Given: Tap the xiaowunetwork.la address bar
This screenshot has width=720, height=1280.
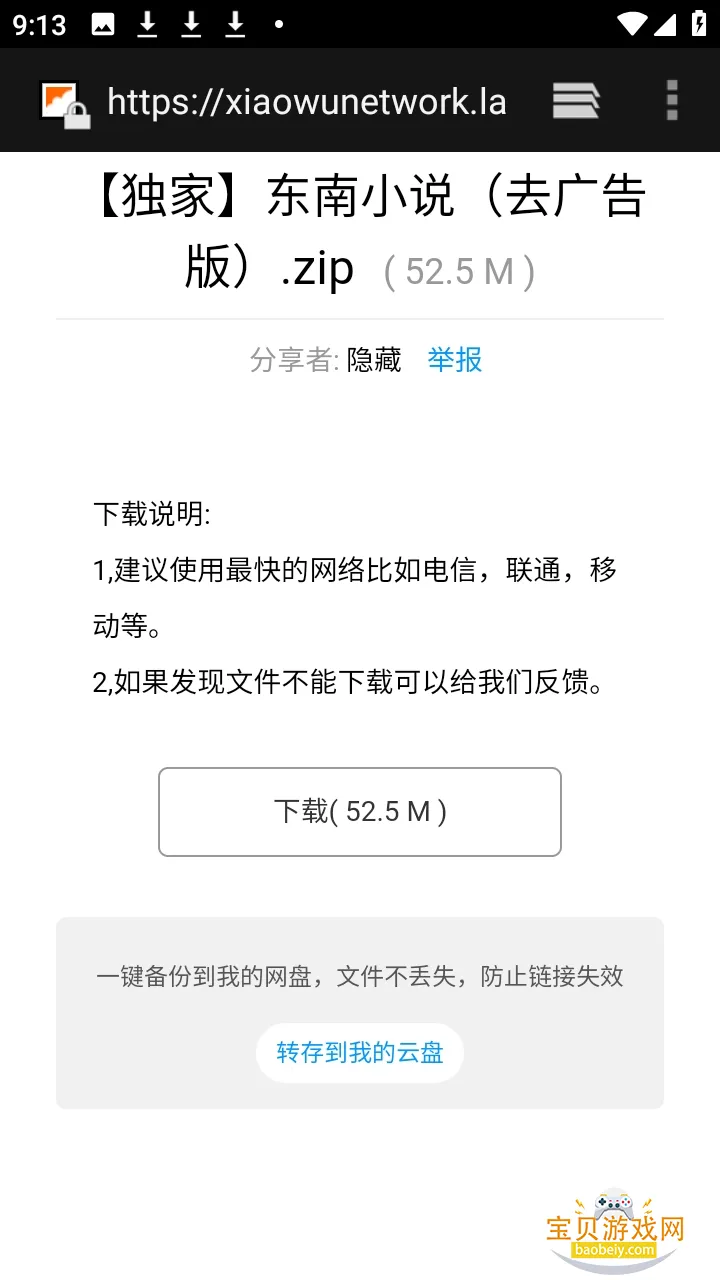Looking at the screenshot, I should 307,100.
